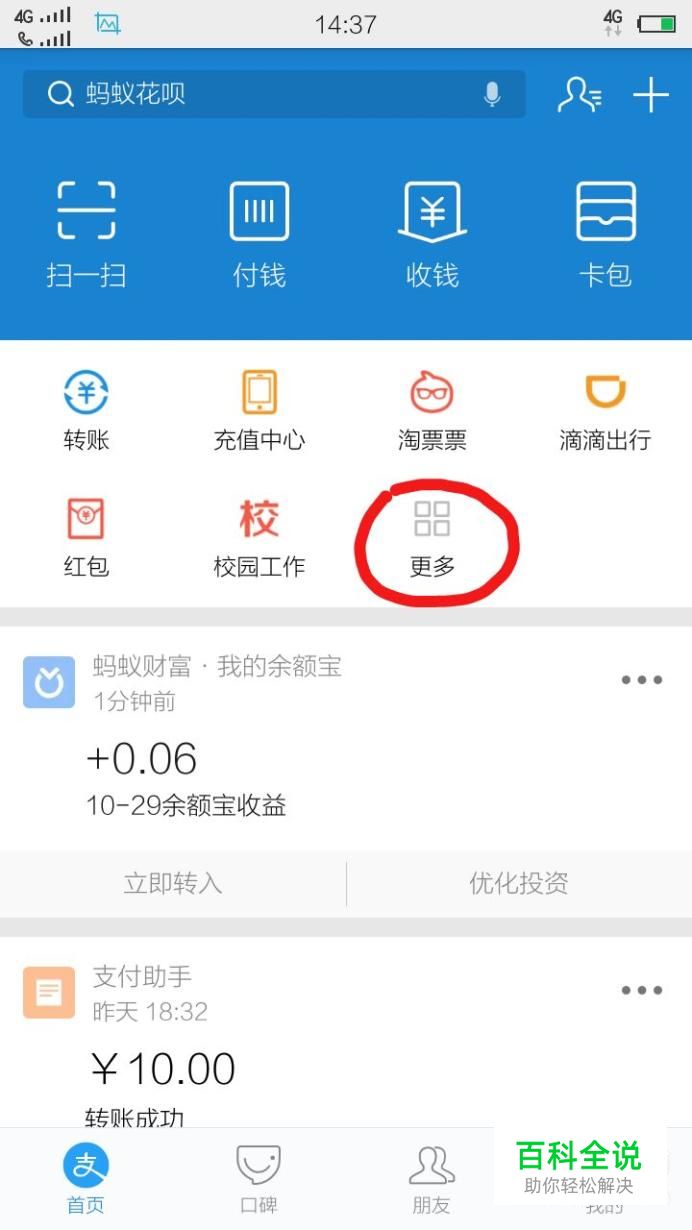Open 卡包 card wallet
This screenshot has height=1230, width=692.
605,233
